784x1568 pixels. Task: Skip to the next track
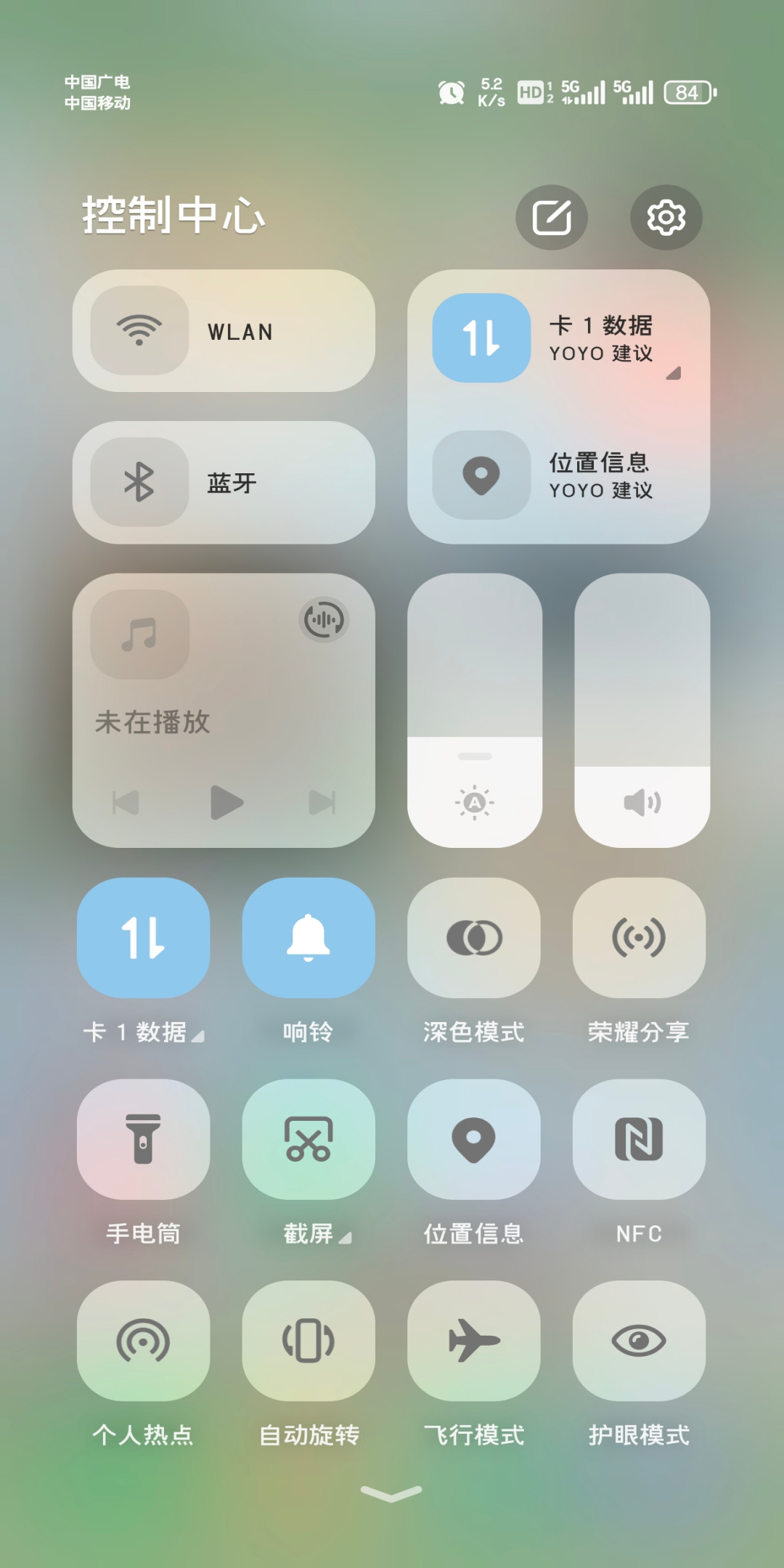click(322, 802)
